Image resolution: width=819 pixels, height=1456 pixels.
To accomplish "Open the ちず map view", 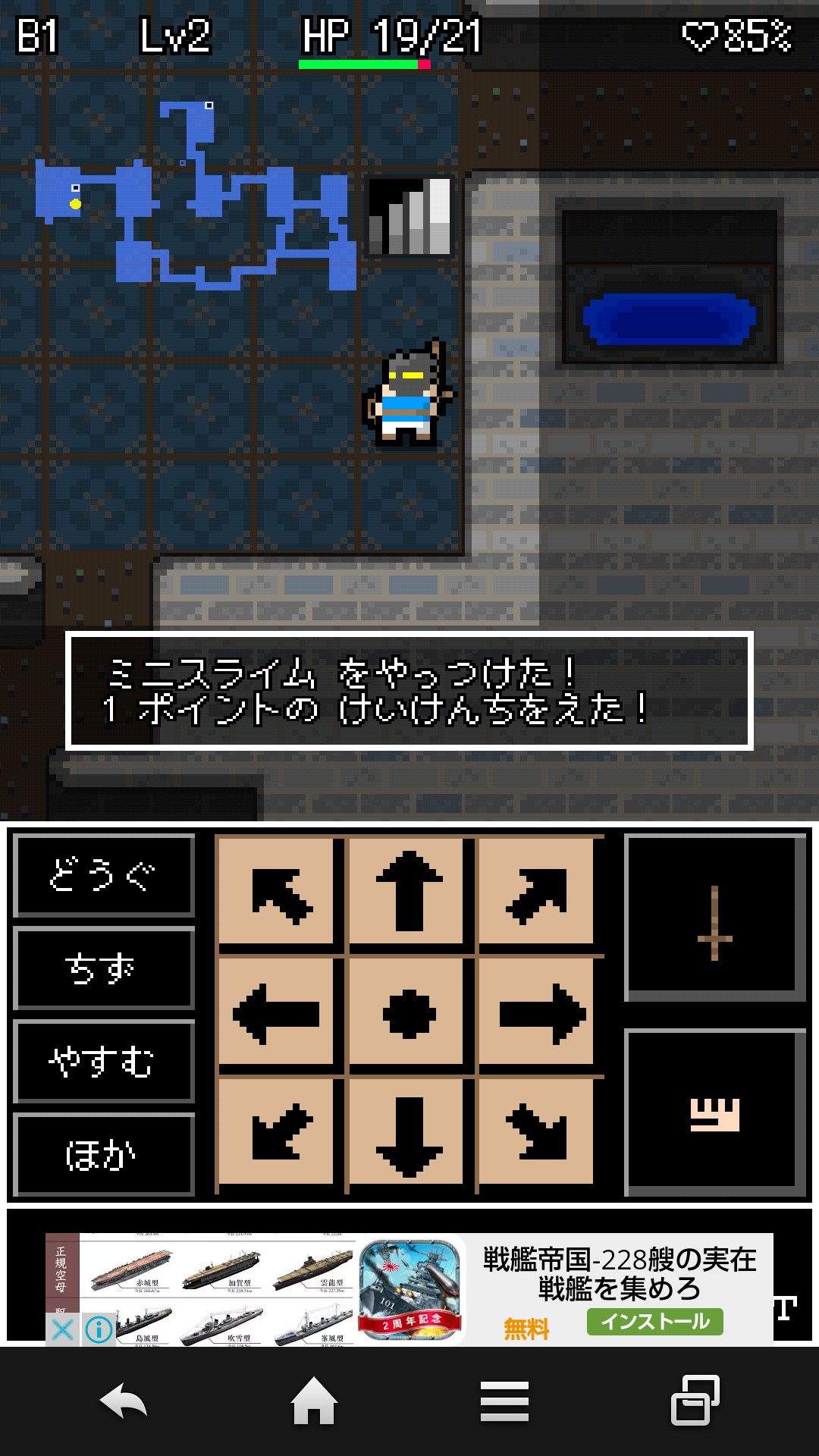I will click(x=104, y=968).
